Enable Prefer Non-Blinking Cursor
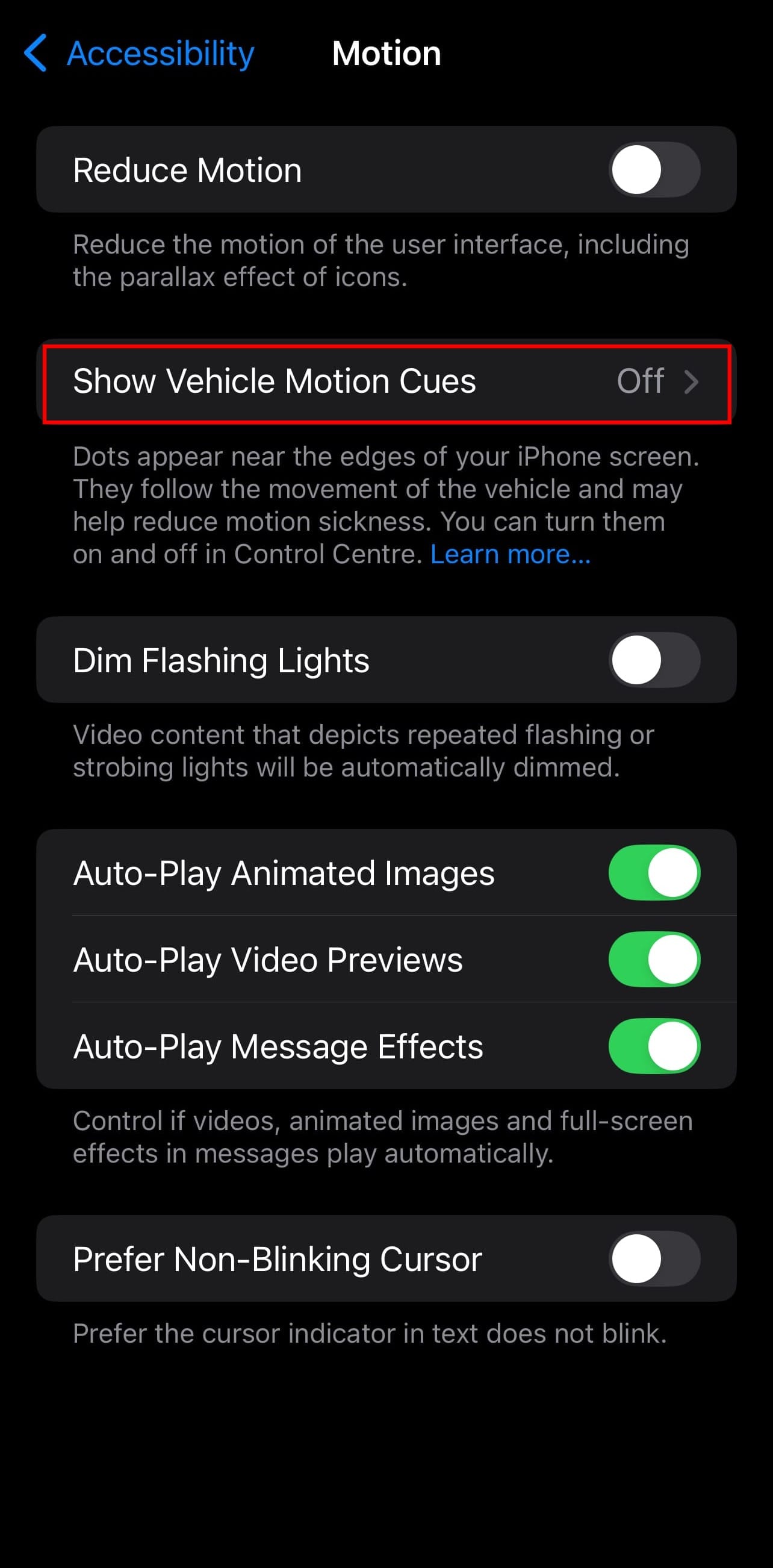Image resolution: width=773 pixels, height=1568 pixels. (654, 1258)
